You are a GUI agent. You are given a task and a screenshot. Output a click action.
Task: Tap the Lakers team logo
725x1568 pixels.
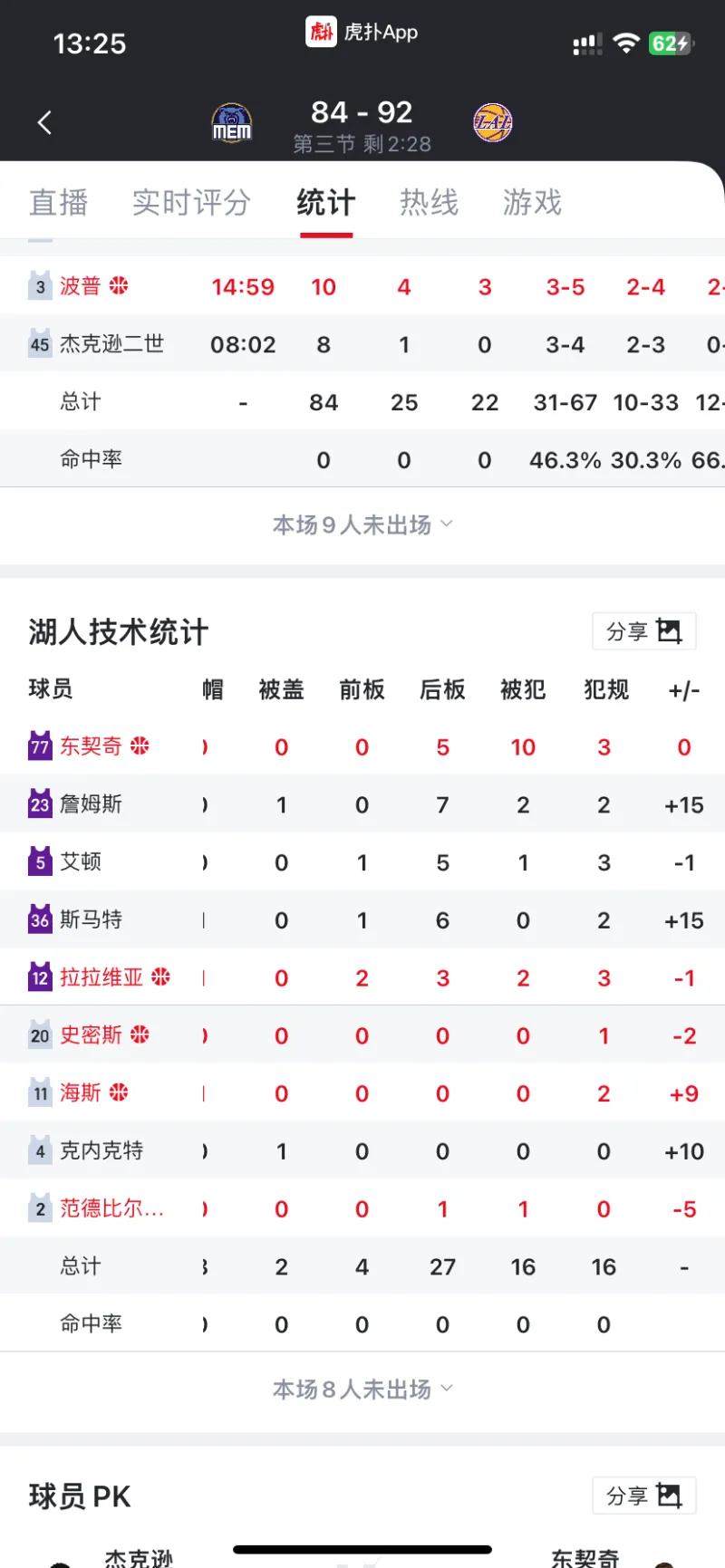pos(492,120)
